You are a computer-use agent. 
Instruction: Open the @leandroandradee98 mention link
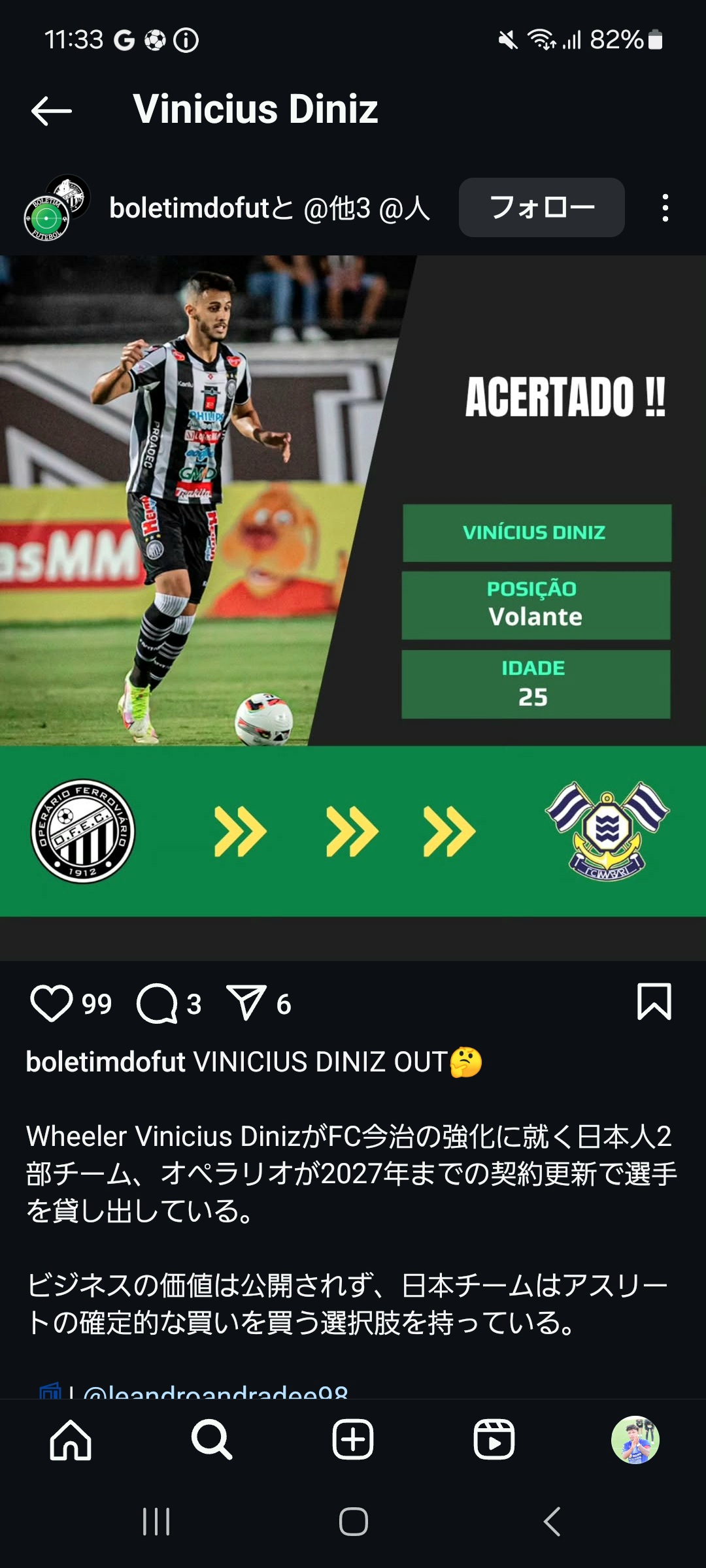coord(216,1390)
